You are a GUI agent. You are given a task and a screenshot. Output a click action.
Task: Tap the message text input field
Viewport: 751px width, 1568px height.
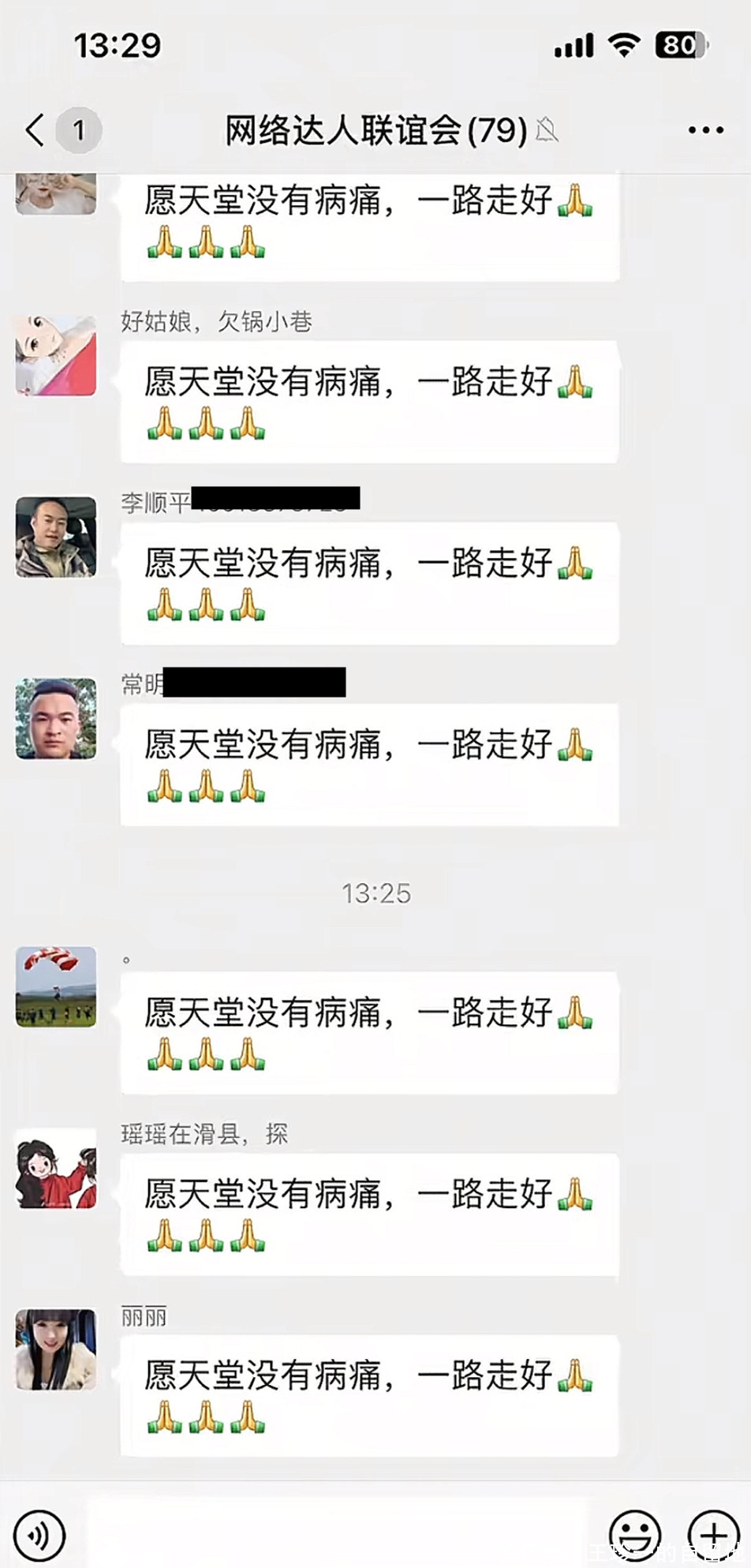[x=339, y=1535]
